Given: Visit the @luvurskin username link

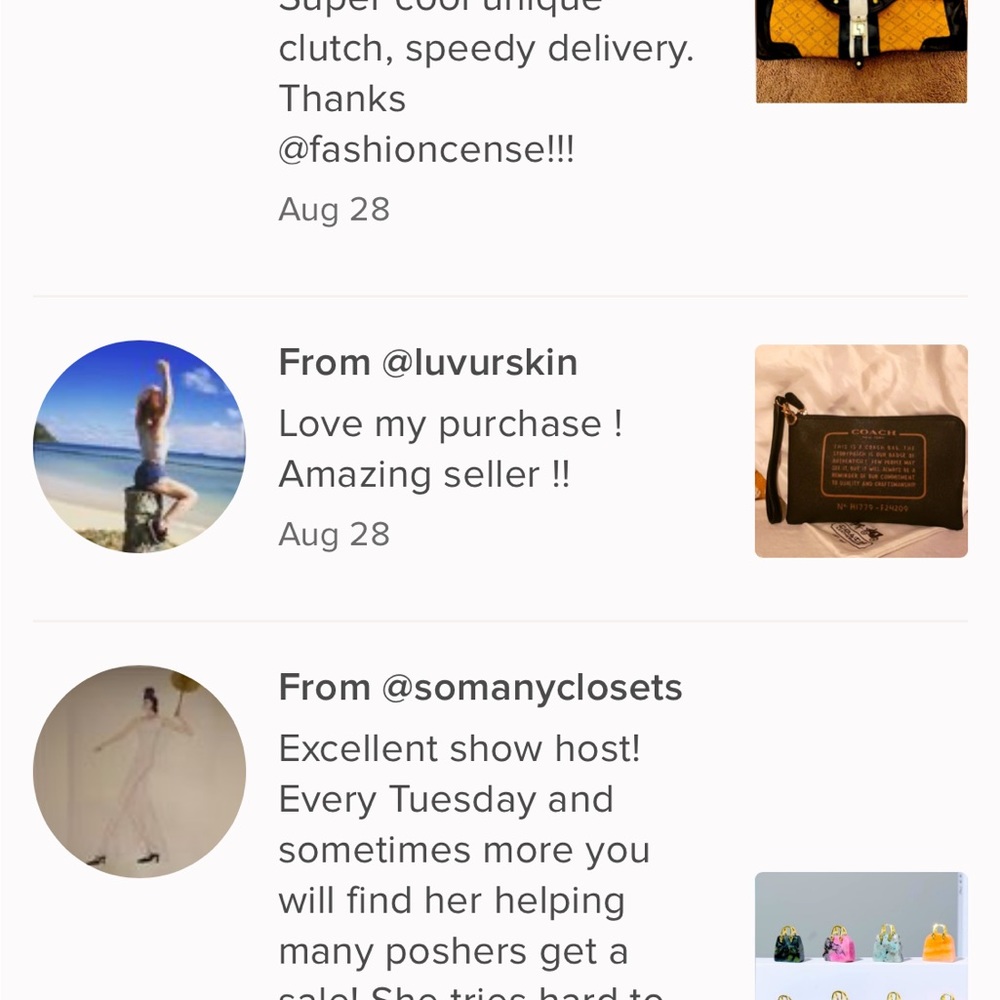Looking at the screenshot, I should (479, 362).
